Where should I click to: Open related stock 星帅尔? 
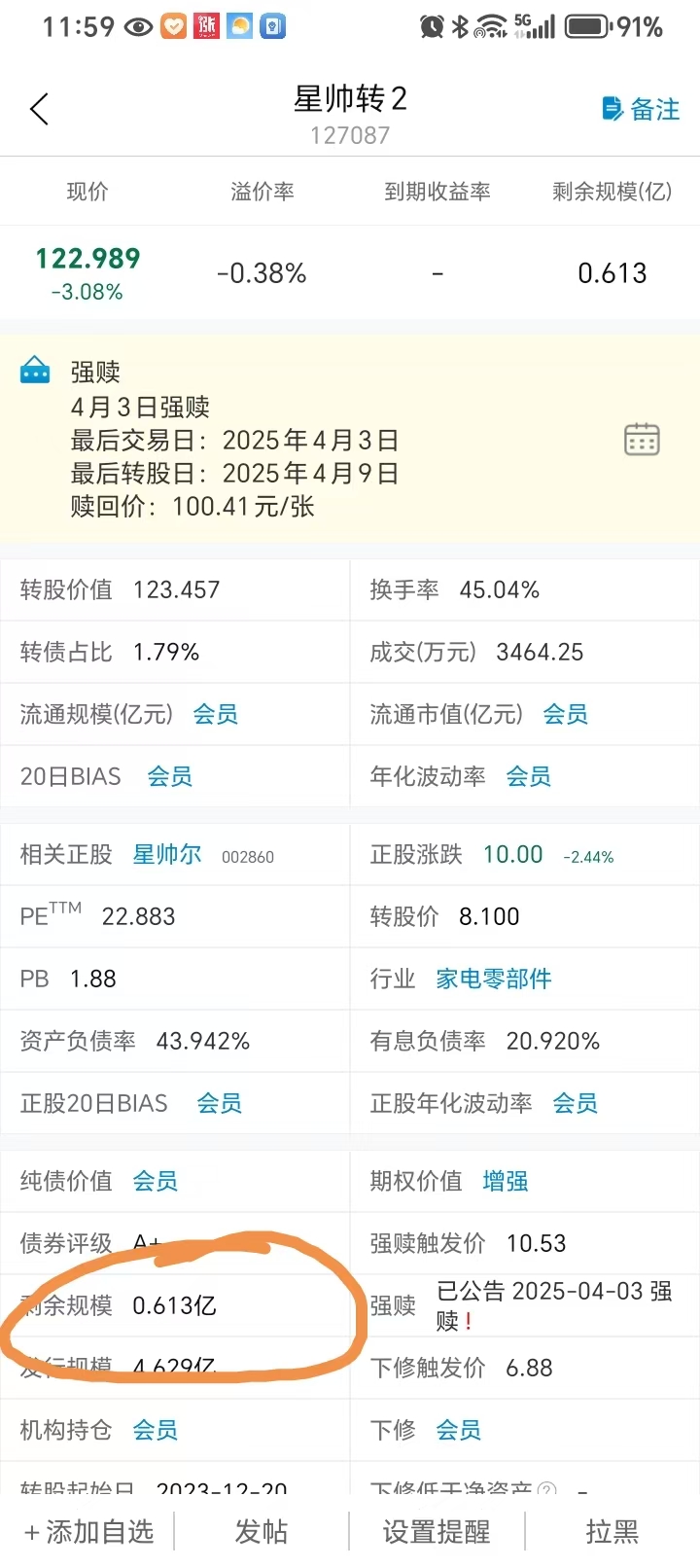[167, 854]
